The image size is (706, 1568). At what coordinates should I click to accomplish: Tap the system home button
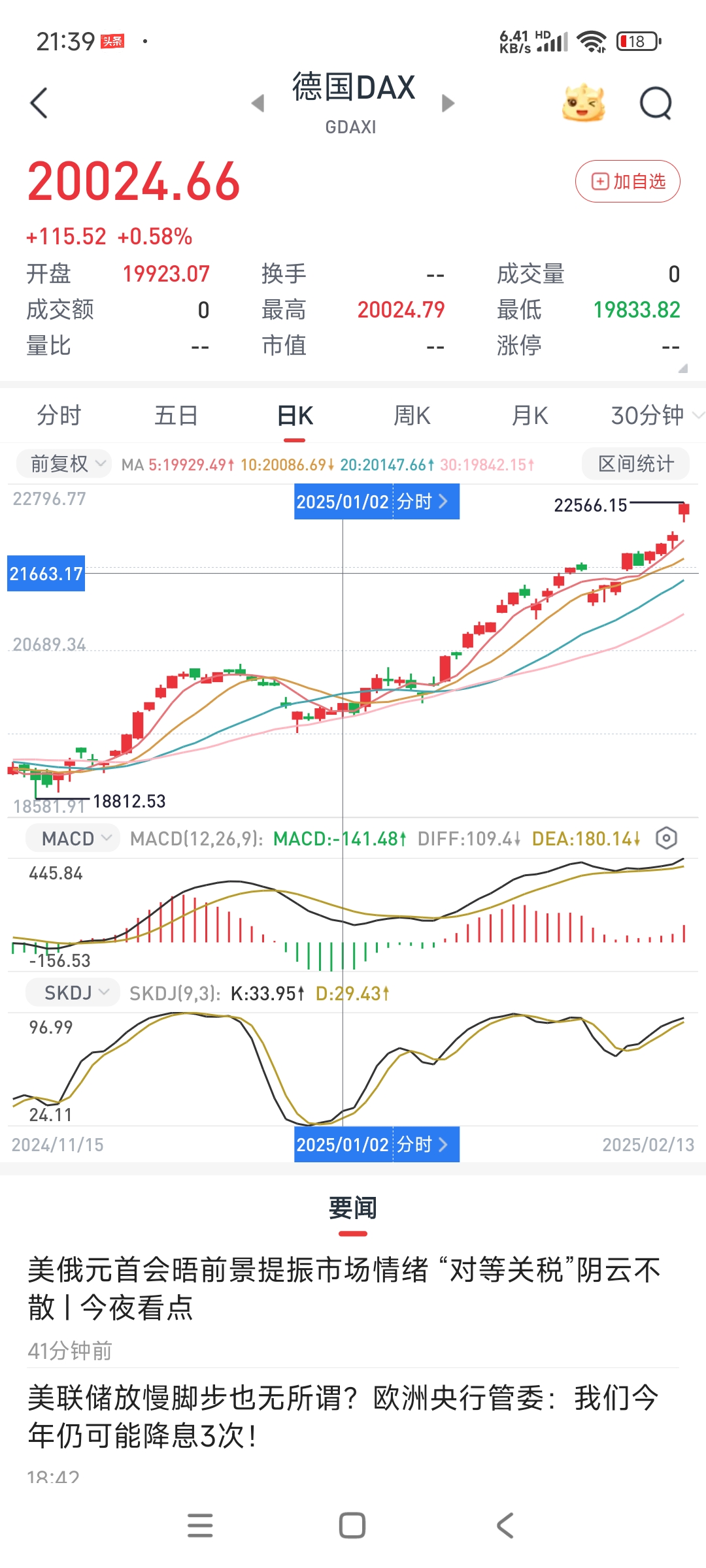pos(352,1526)
